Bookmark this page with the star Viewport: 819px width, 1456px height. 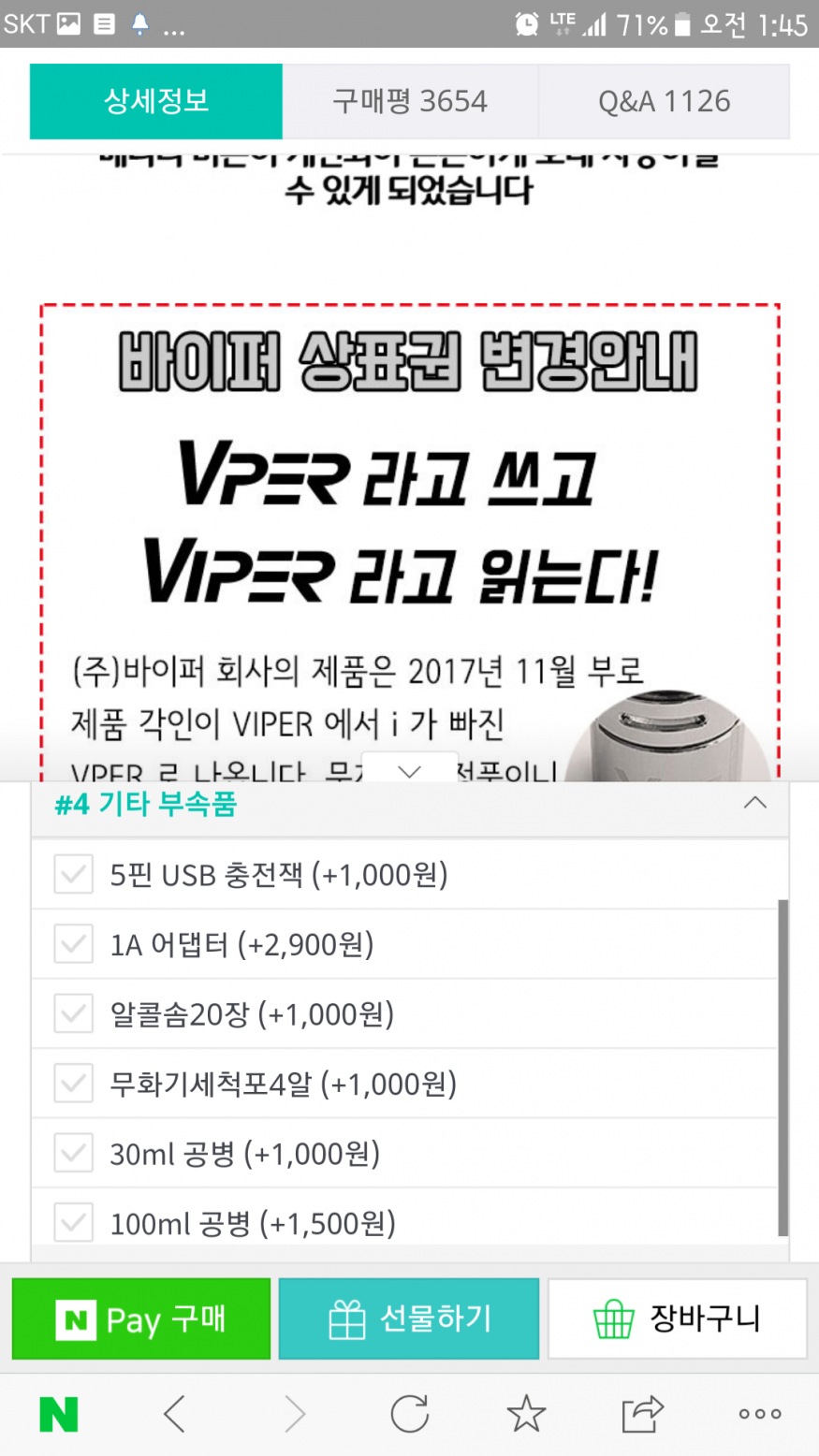tap(526, 1414)
